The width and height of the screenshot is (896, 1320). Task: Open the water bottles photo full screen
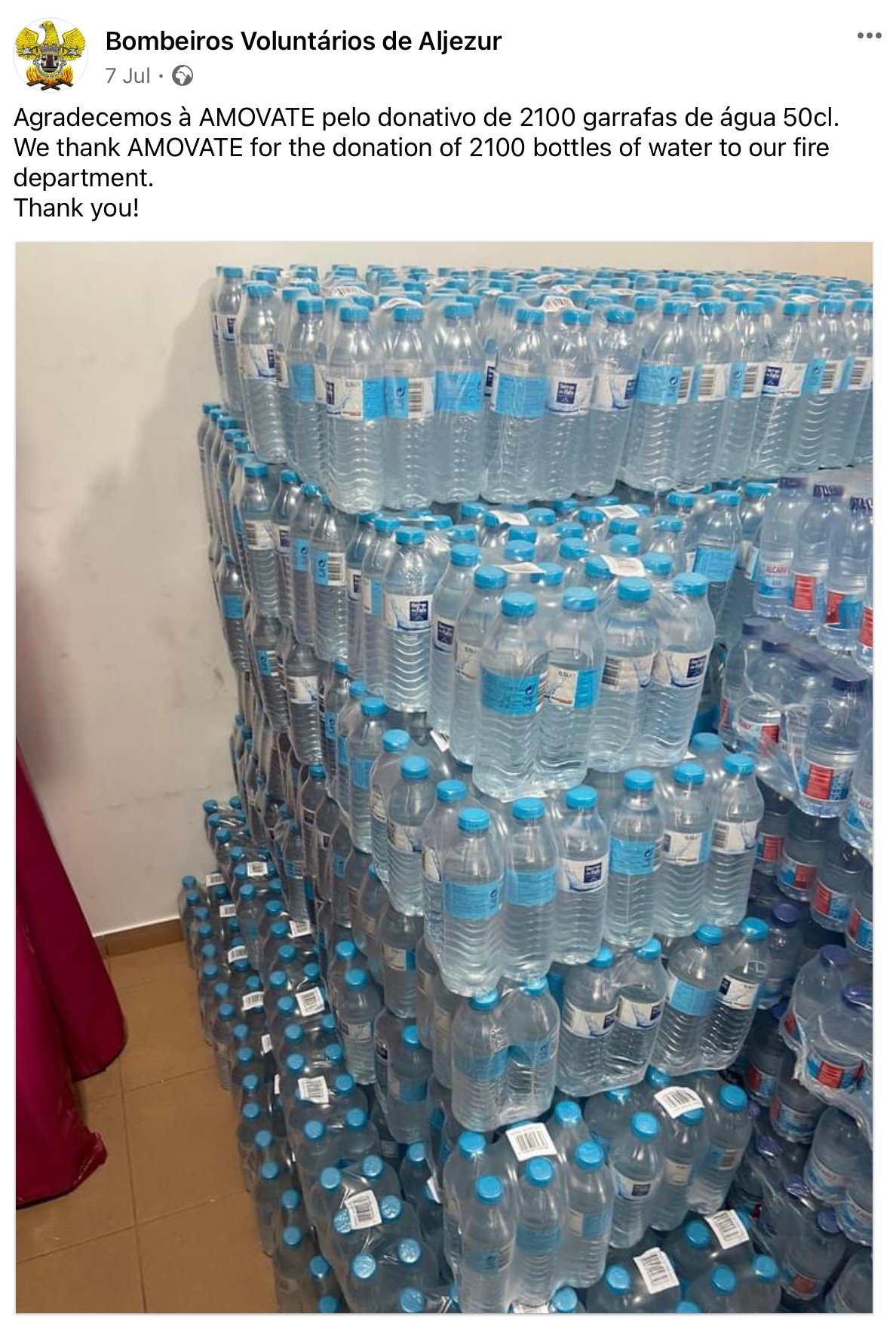[443, 777]
